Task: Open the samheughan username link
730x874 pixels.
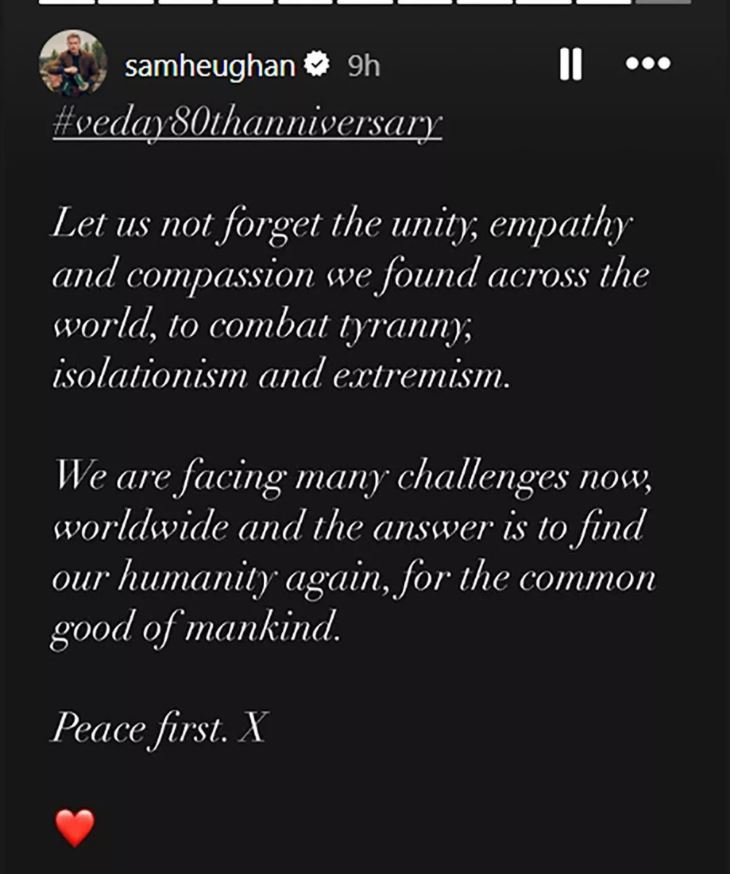Action: [x=209, y=66]
